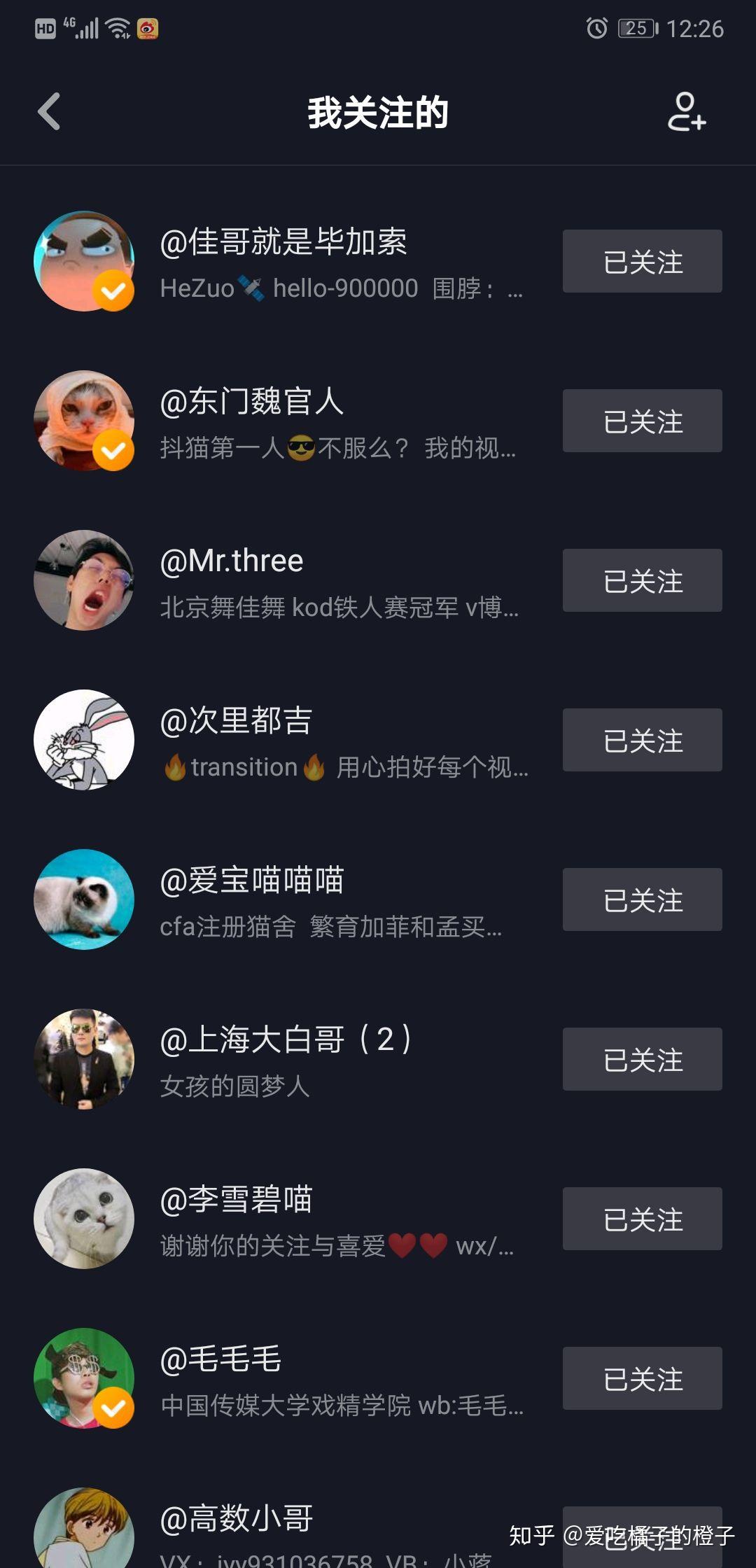Tap the 已关注 button beside 次里都吉
Screen dimensions: 756x1568
[x=642, y=740]
